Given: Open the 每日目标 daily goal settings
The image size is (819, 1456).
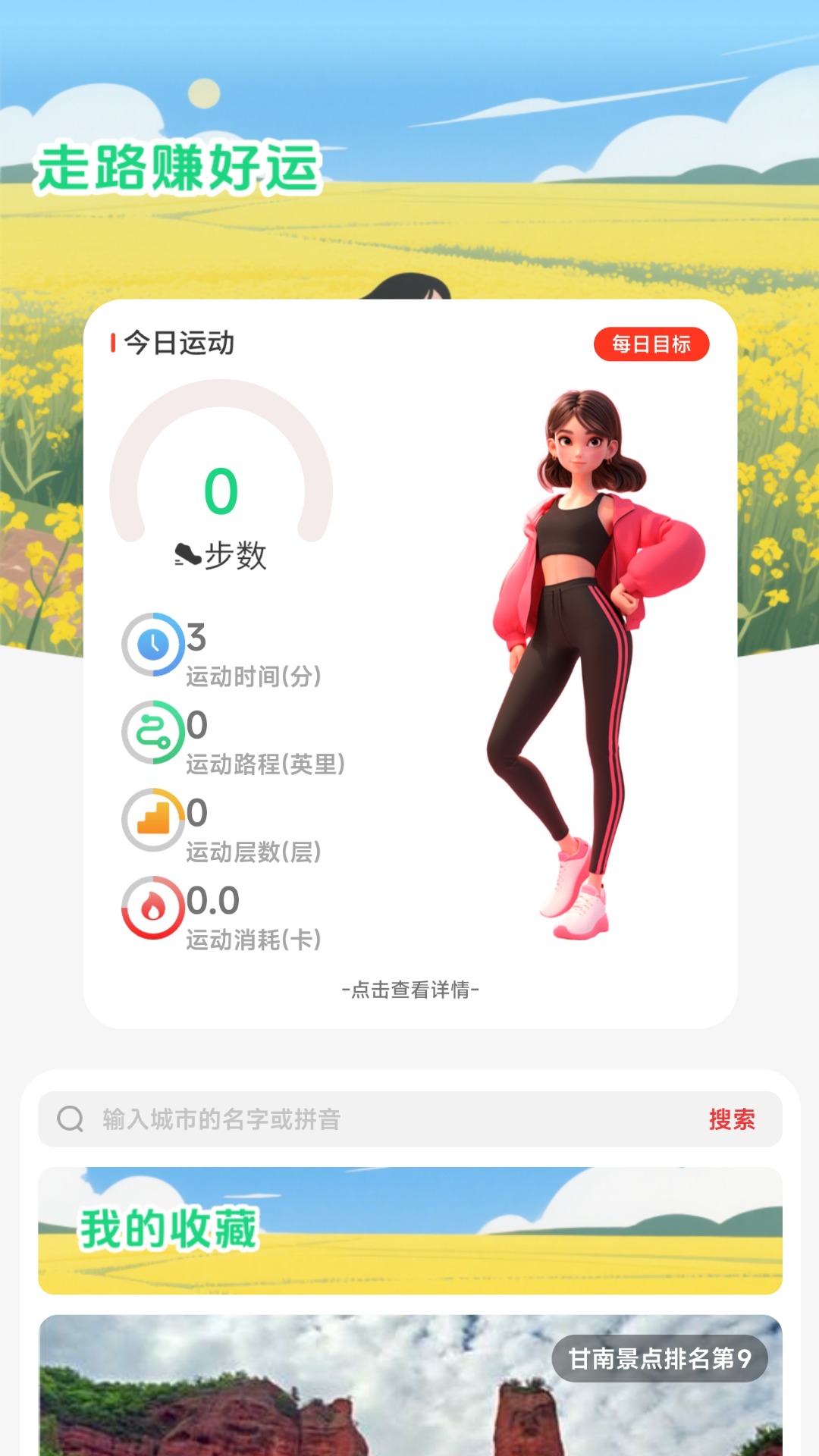Looking at the screenshot, I should 651,344.
